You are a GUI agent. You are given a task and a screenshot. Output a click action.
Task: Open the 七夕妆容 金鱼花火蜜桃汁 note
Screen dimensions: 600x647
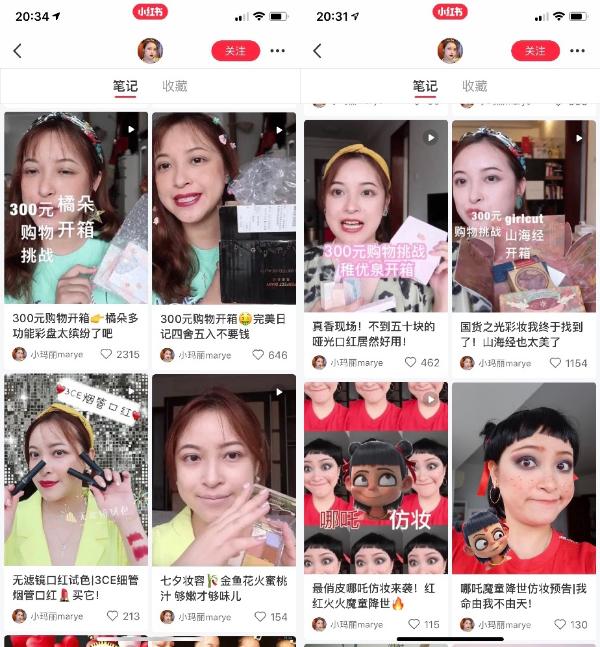(224, 470)
